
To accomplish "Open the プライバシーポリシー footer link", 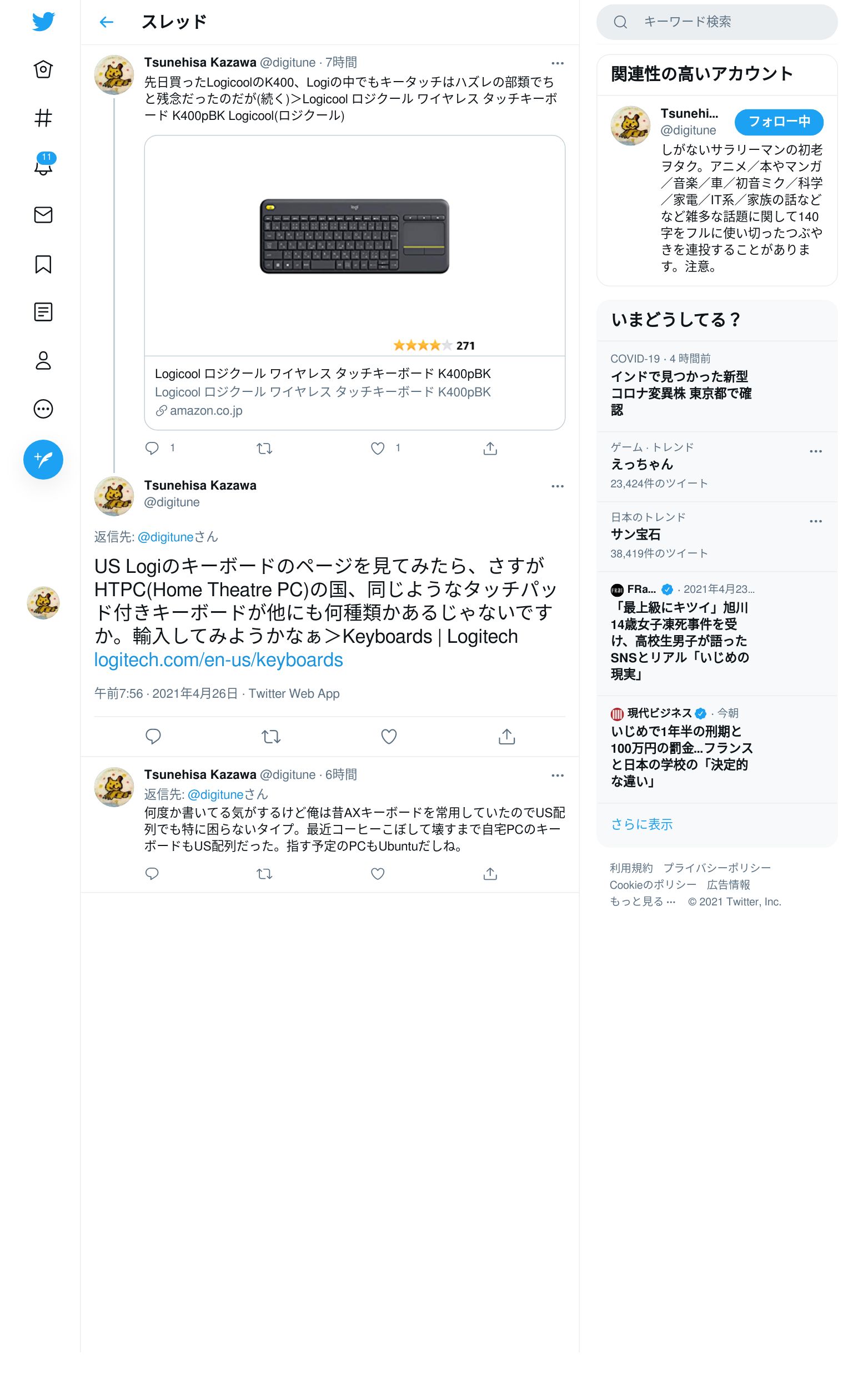I will coord(716,868).
